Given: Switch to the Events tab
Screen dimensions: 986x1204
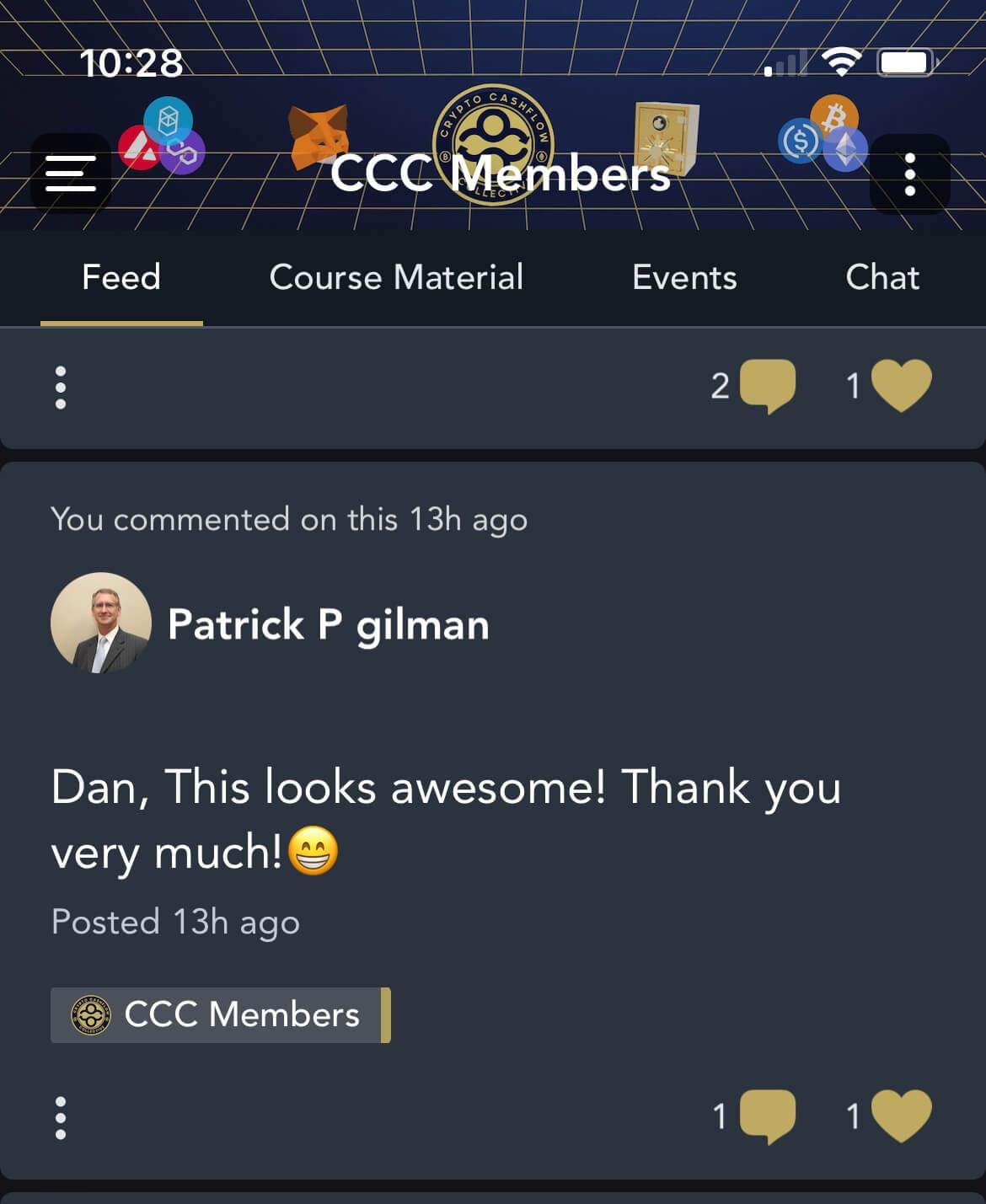Looking at the screenshot, I should point(684,277).
